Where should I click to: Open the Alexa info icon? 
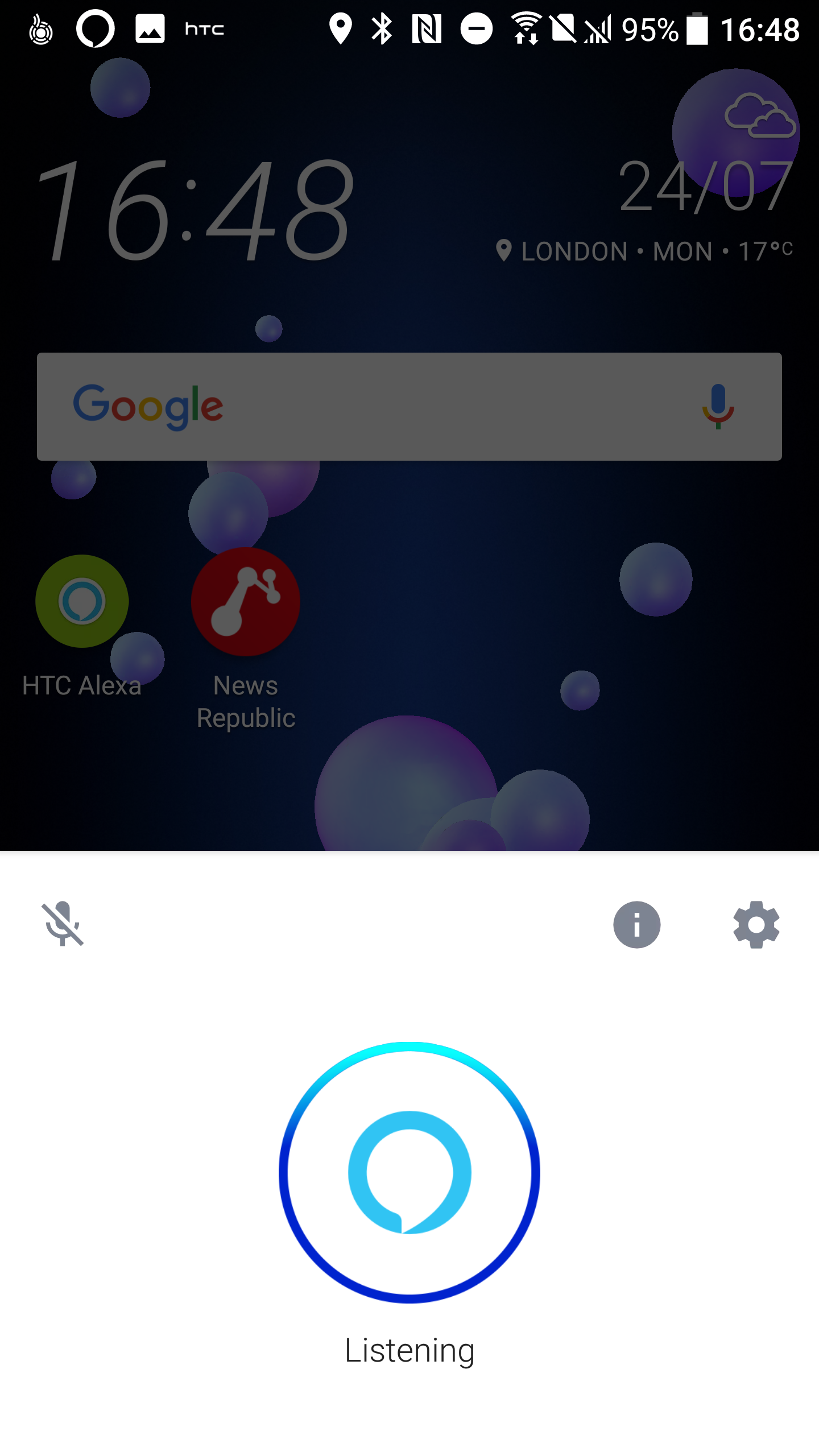636,924
